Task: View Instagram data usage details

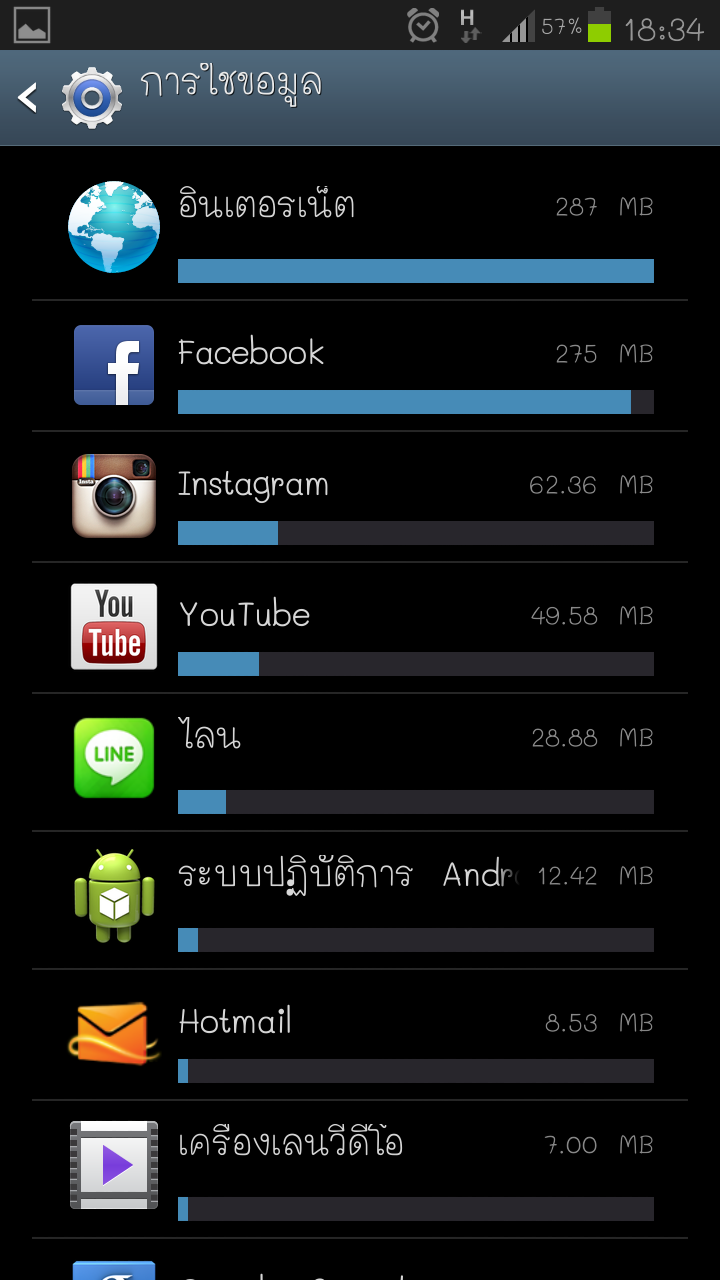Action: 360,497
